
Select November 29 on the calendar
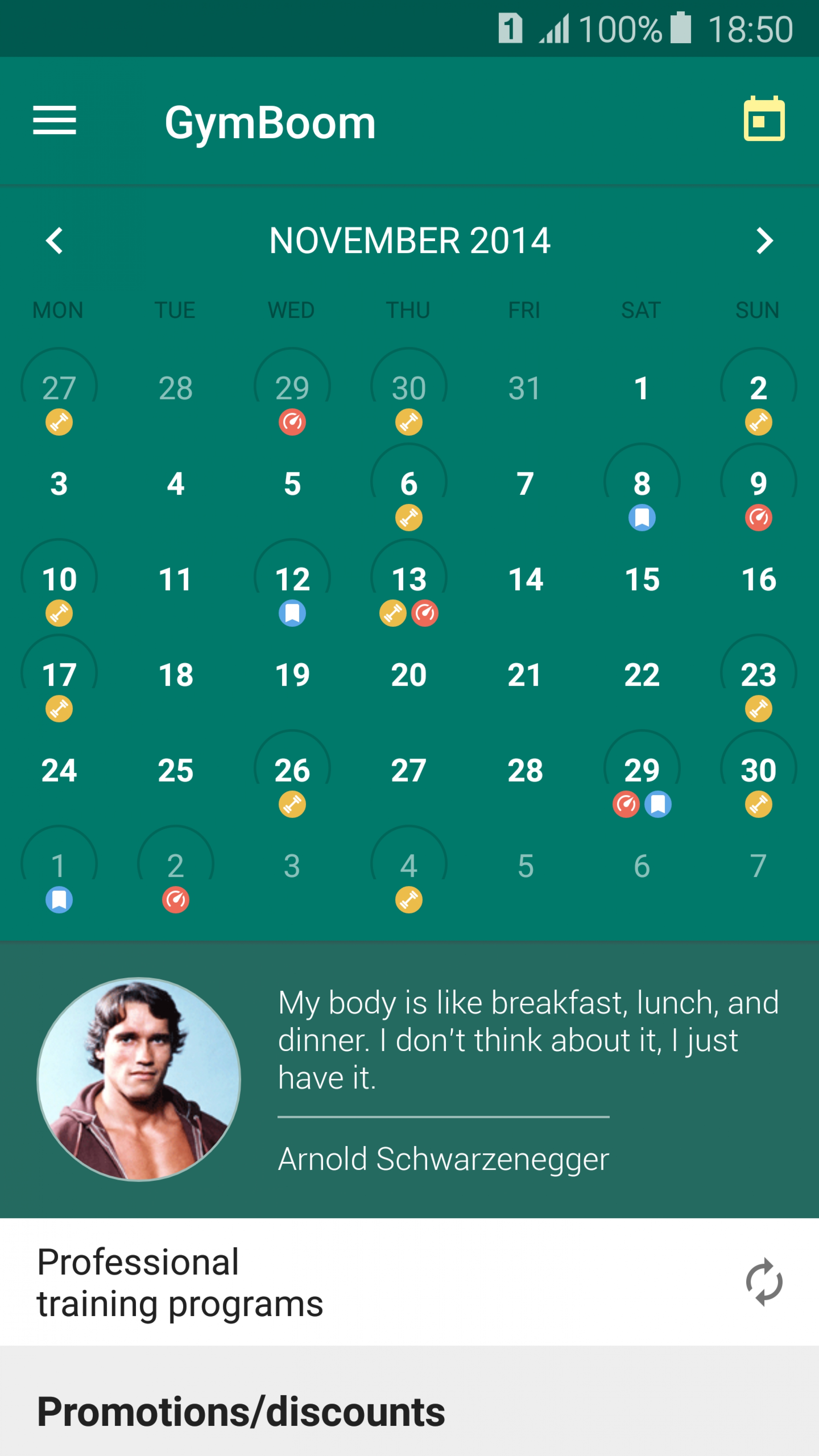tap(641, 771)
